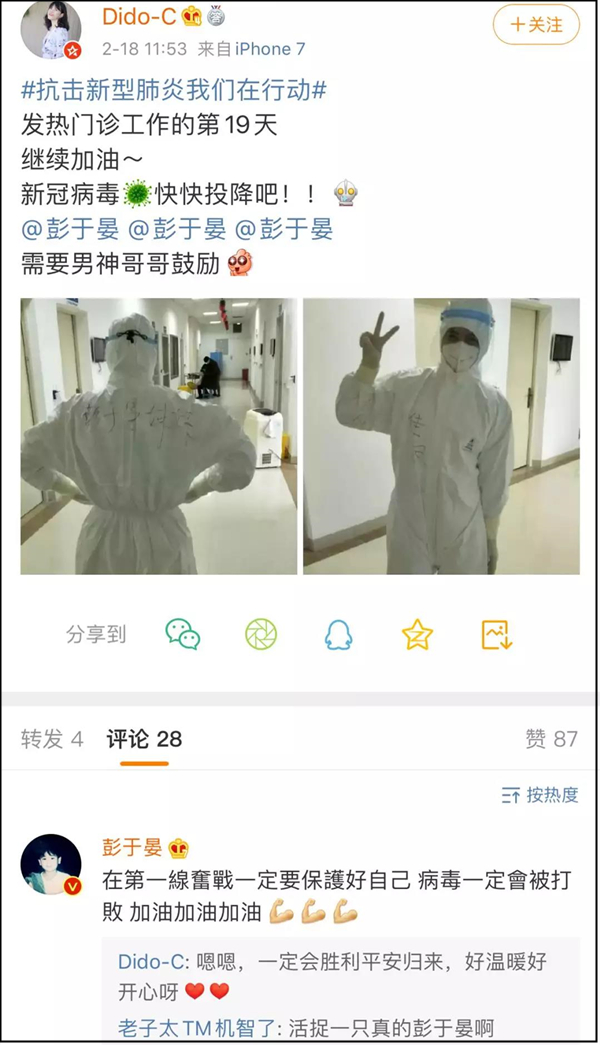Open 彭于晏's avatar in the comments
The width and height of the screenshot is (600, 1045).
point(51,863)
